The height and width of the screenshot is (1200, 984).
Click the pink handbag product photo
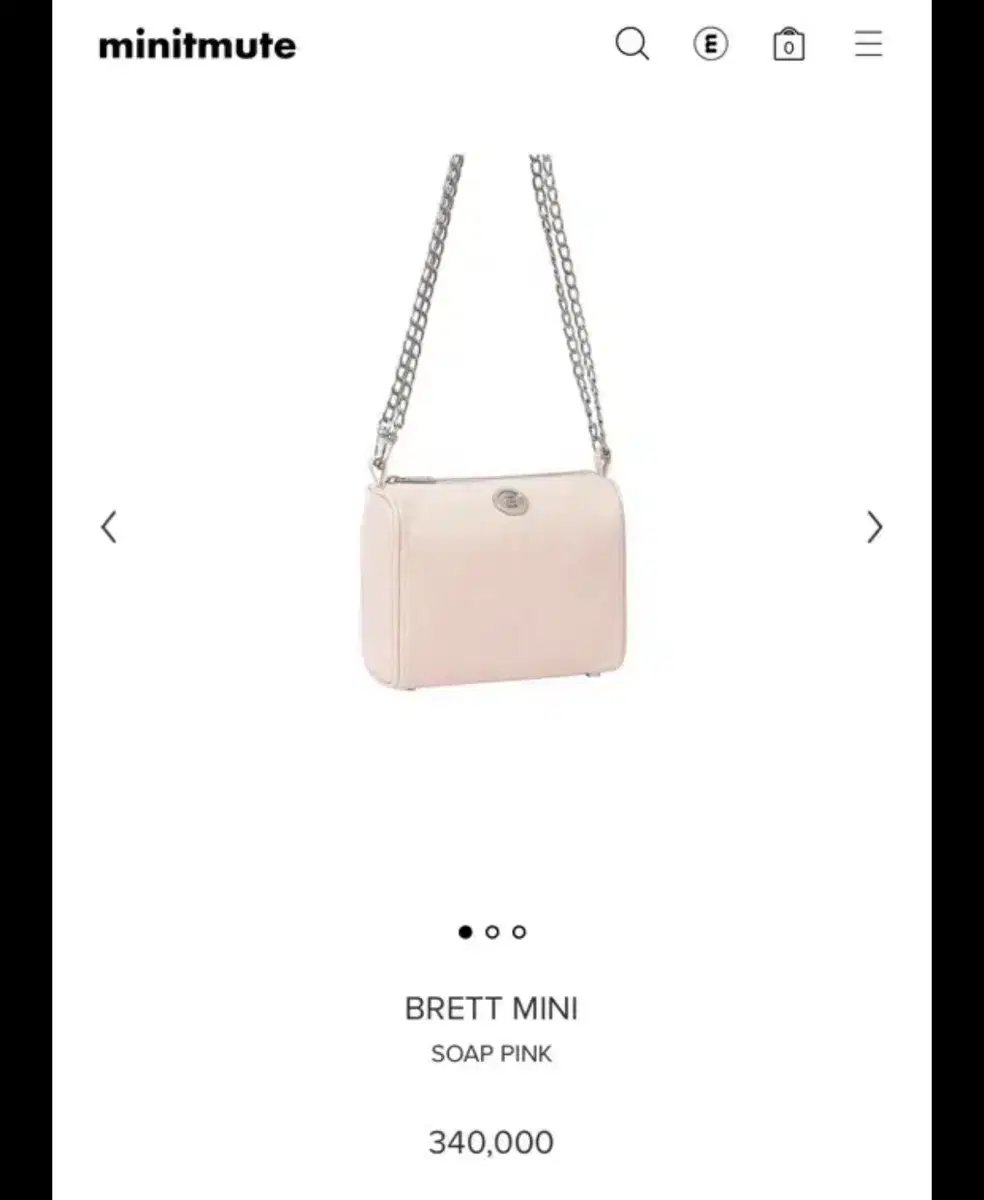pyautogui.click(x=492, y=570)
